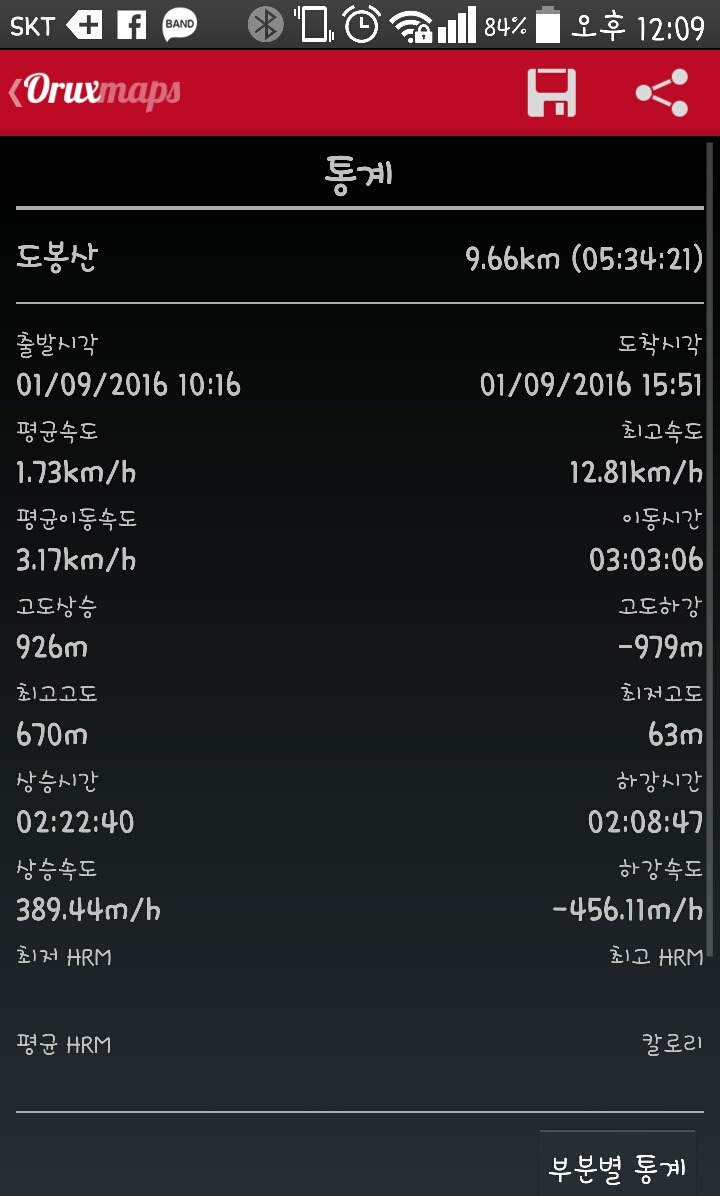
Task: Share the 도봉산 track statistics
Action: (662, 93)
